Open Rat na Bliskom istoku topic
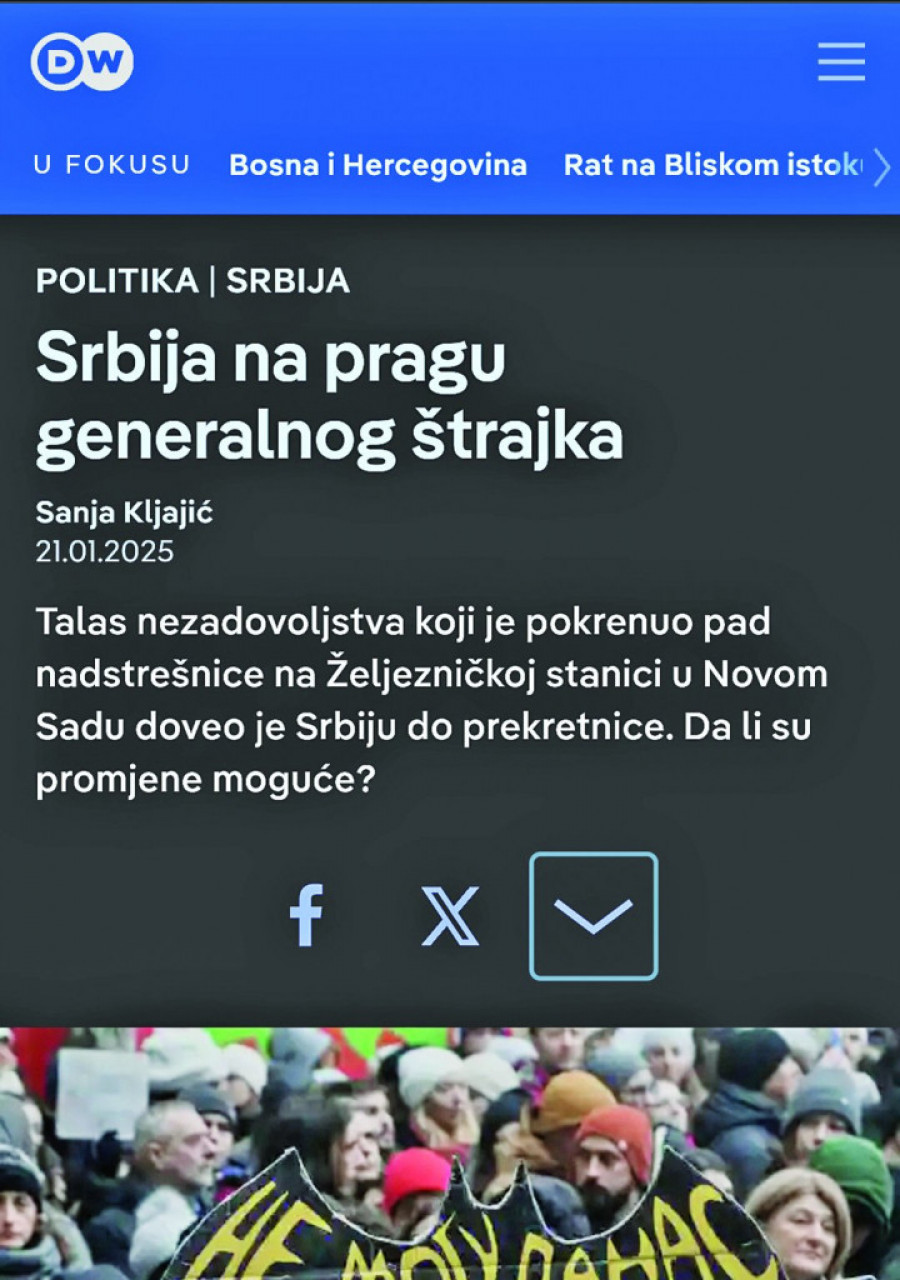Viewport: 900px width, 1280px height. (x=712, y=165)
